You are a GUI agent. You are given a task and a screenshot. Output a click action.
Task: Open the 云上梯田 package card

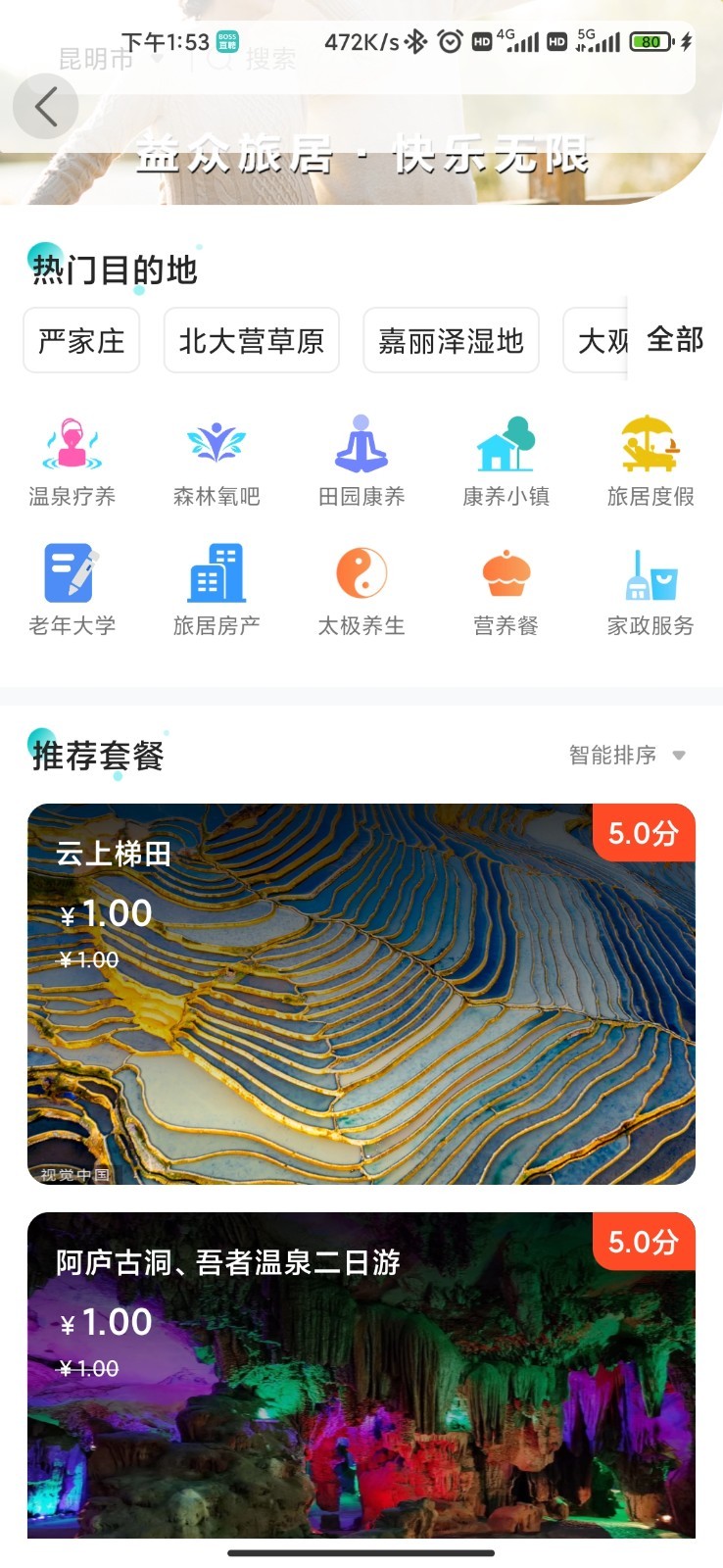pos(361,994)
